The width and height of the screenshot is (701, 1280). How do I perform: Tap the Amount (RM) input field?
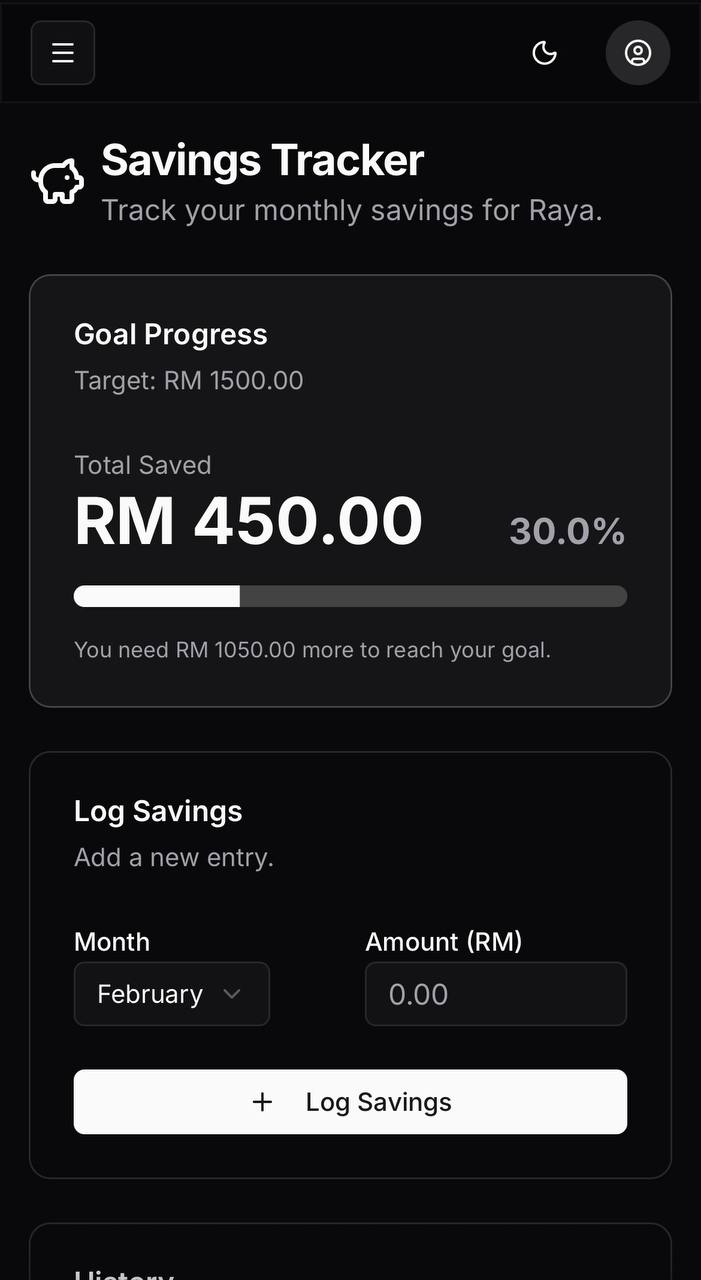(x=496, y=994)
